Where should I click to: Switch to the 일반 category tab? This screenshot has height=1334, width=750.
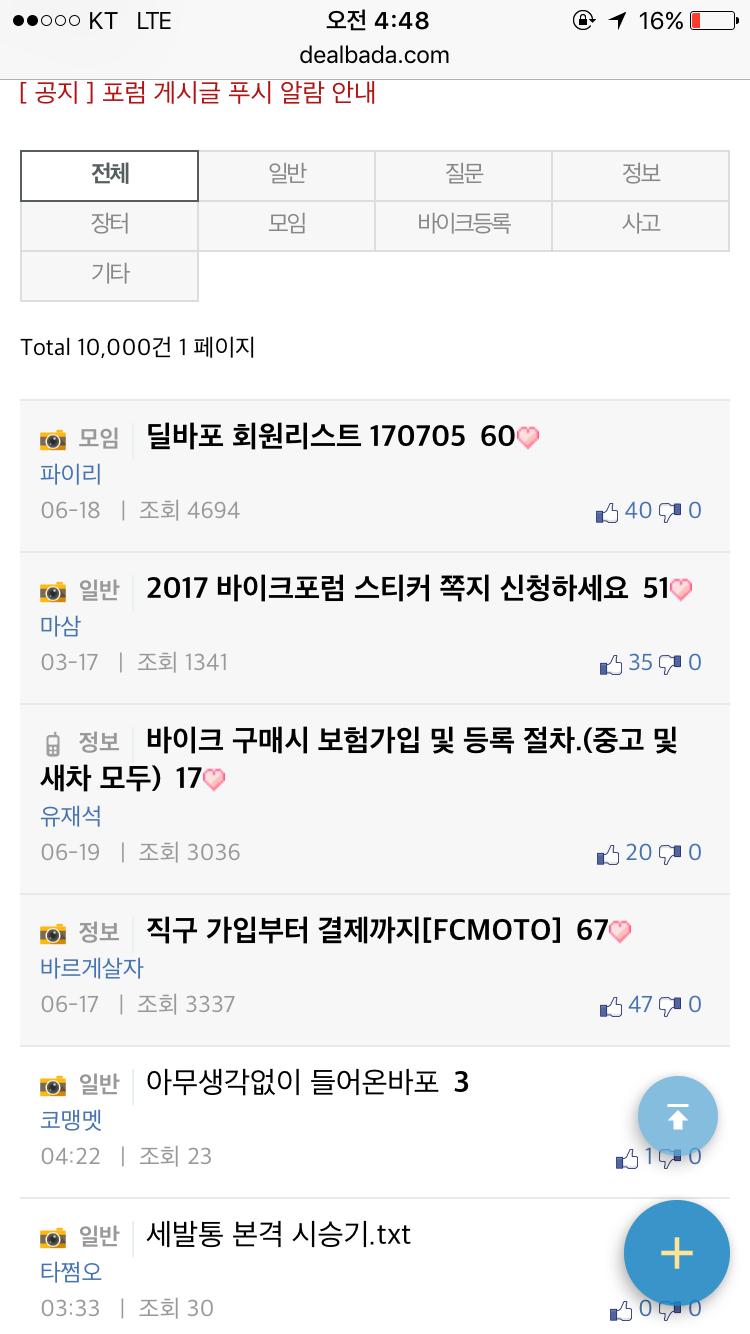pos(287,175)
